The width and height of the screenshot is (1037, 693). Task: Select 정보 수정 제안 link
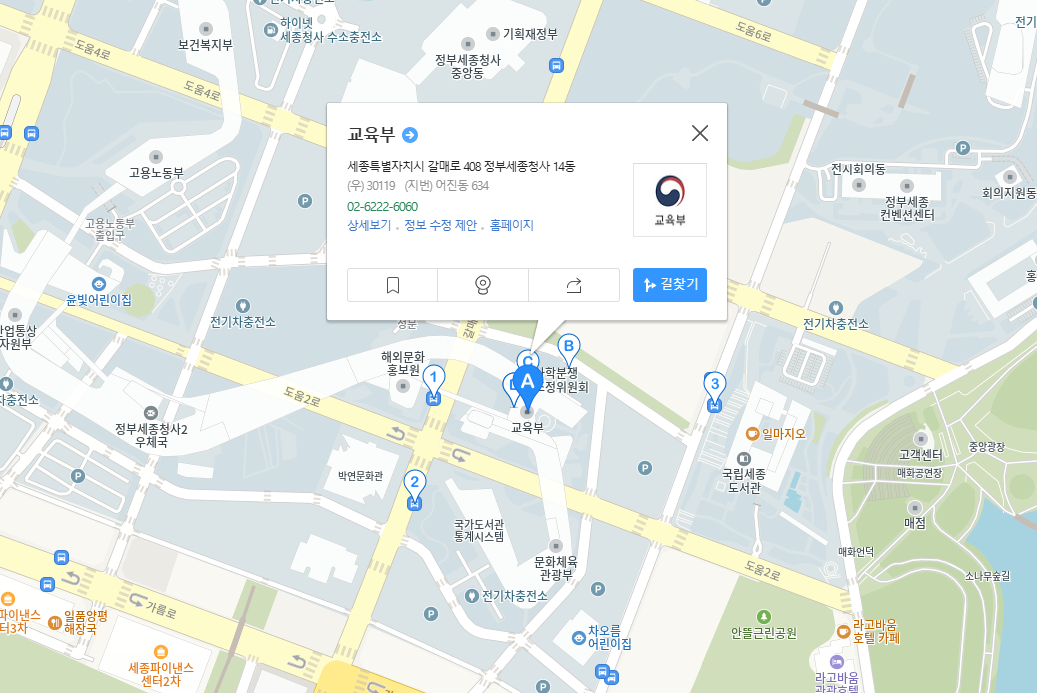click(x=441, y=226)
